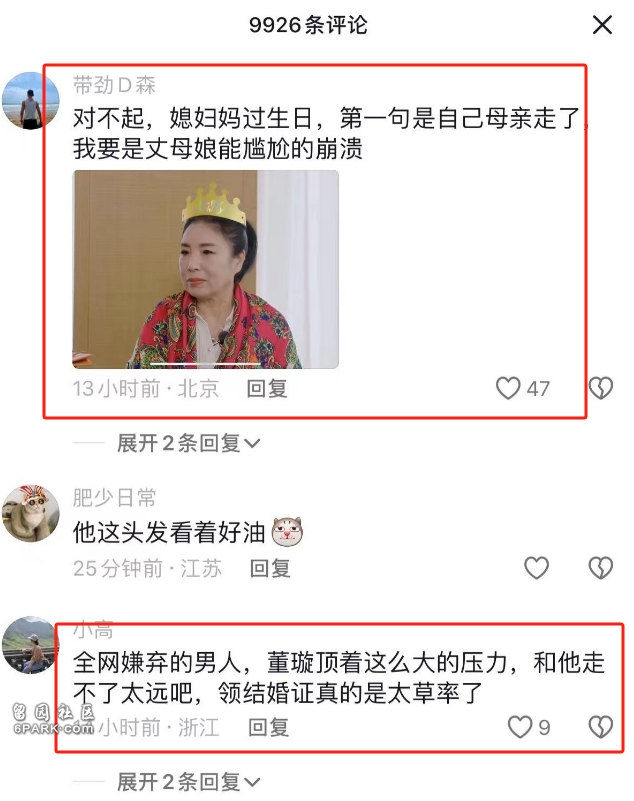Dislike the comment by 肥少日常
The height and width of the screenshot is (801, 634).
pos(600,568)
